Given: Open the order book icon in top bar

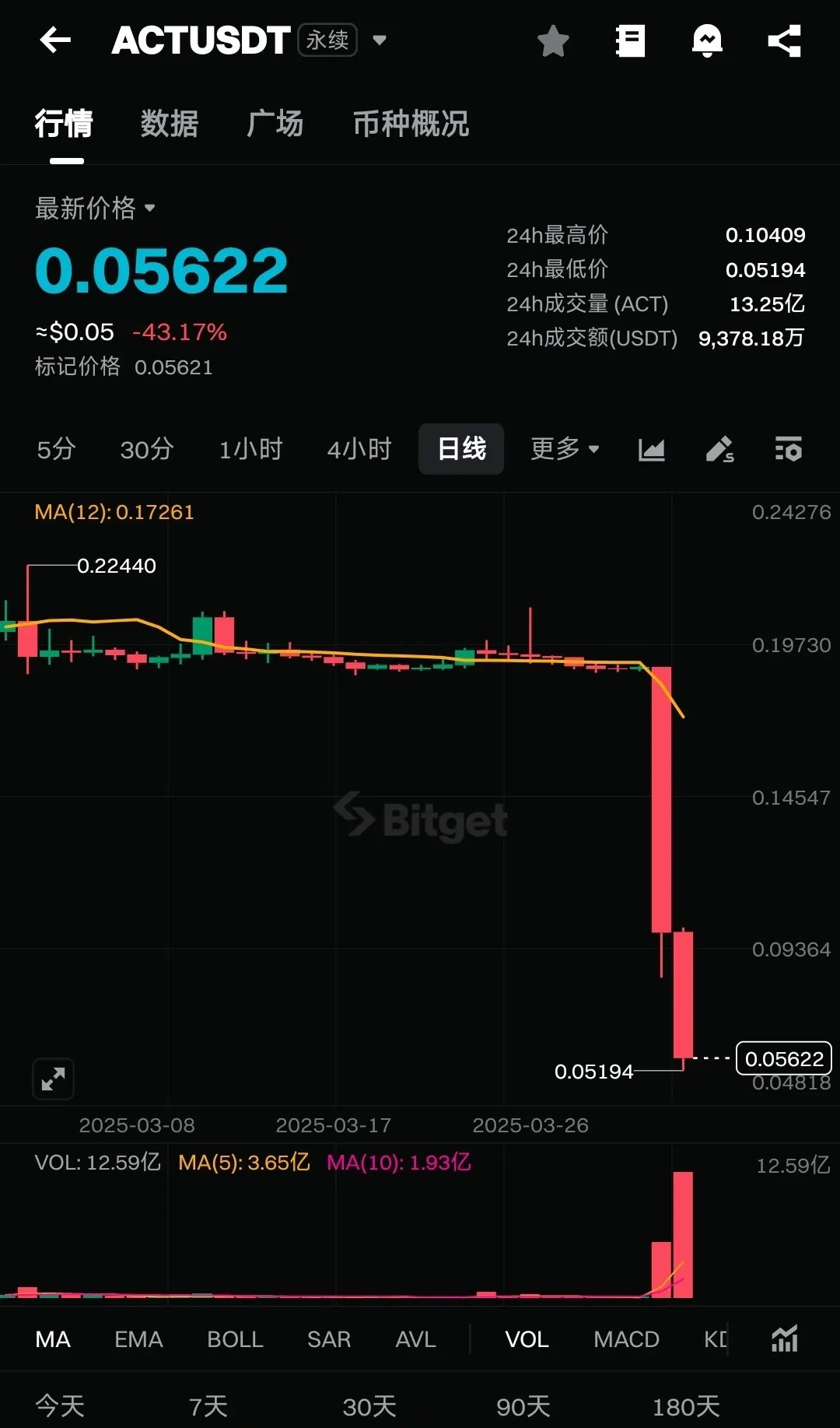Looking at the screenshot, I should 631,40.
